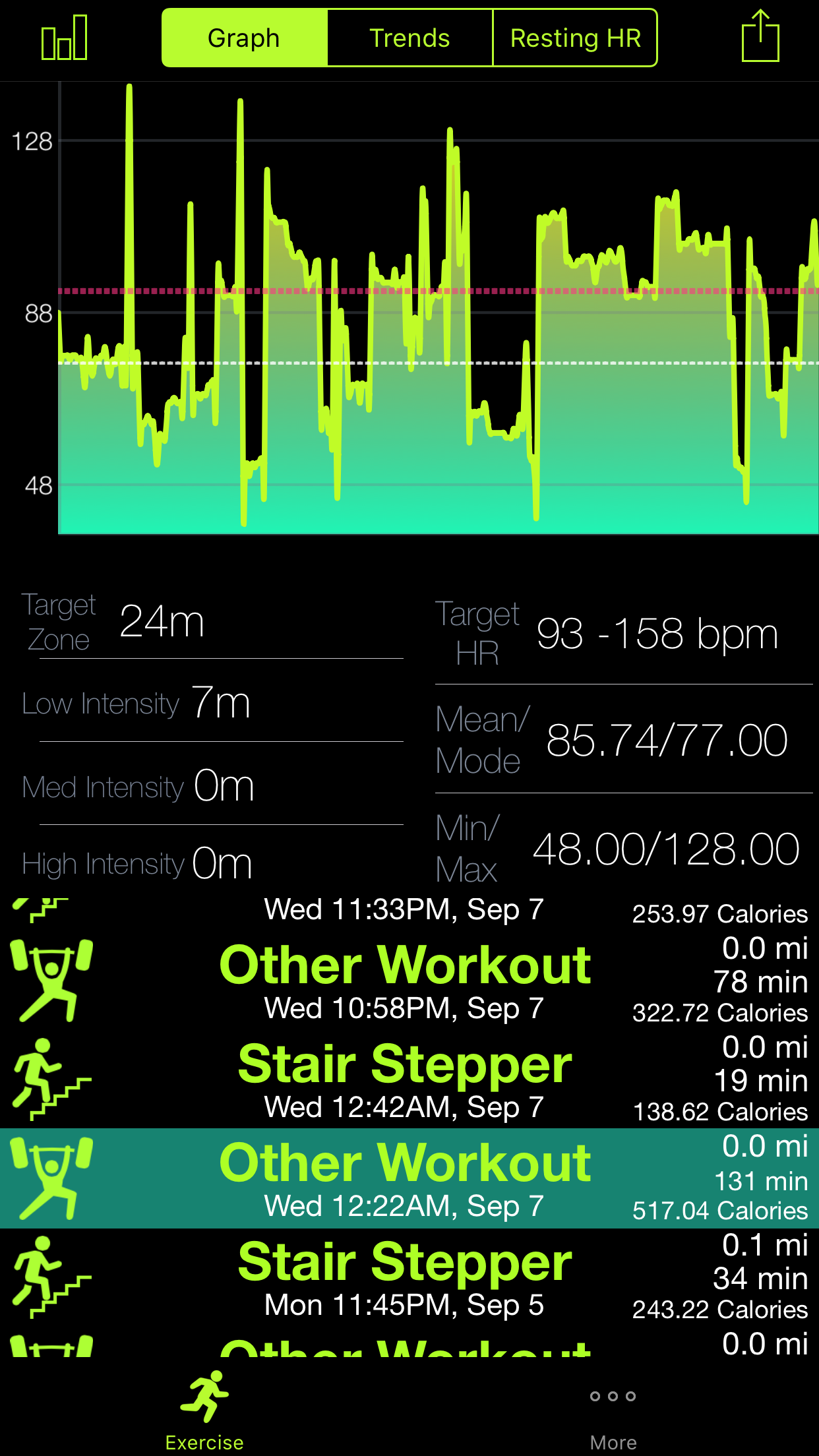Select the Graph segment
Image resolution: width=819 pixels, height=1456 pixels.
(x=245, y=38)
